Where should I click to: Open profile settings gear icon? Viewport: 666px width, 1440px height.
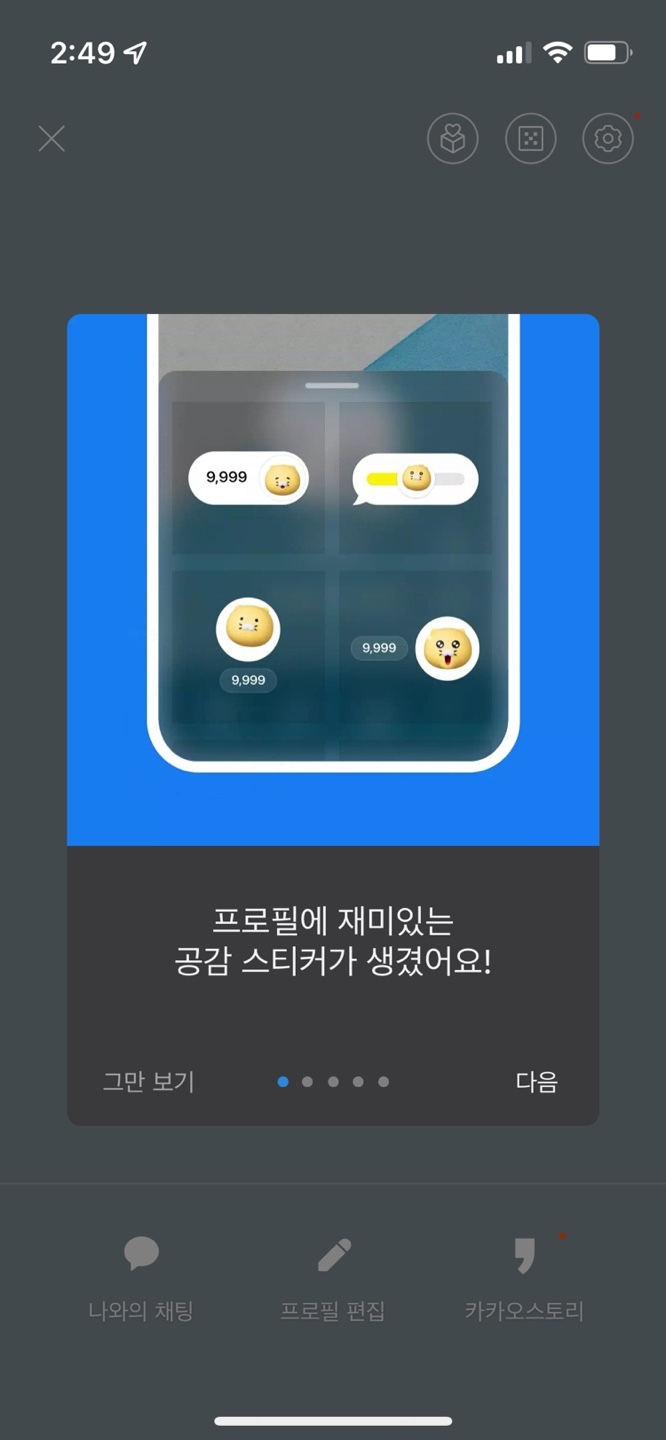(608, 139)
